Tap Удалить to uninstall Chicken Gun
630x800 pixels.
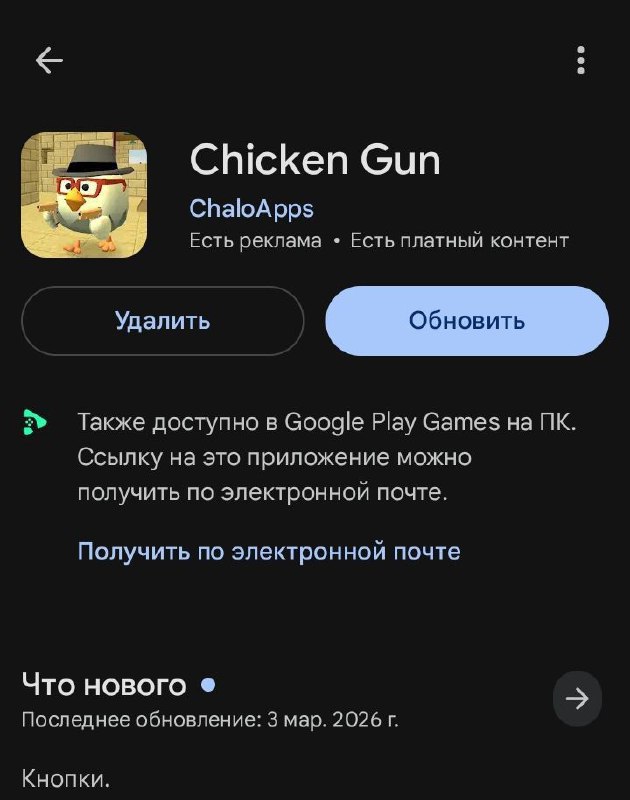coord(162,320)
